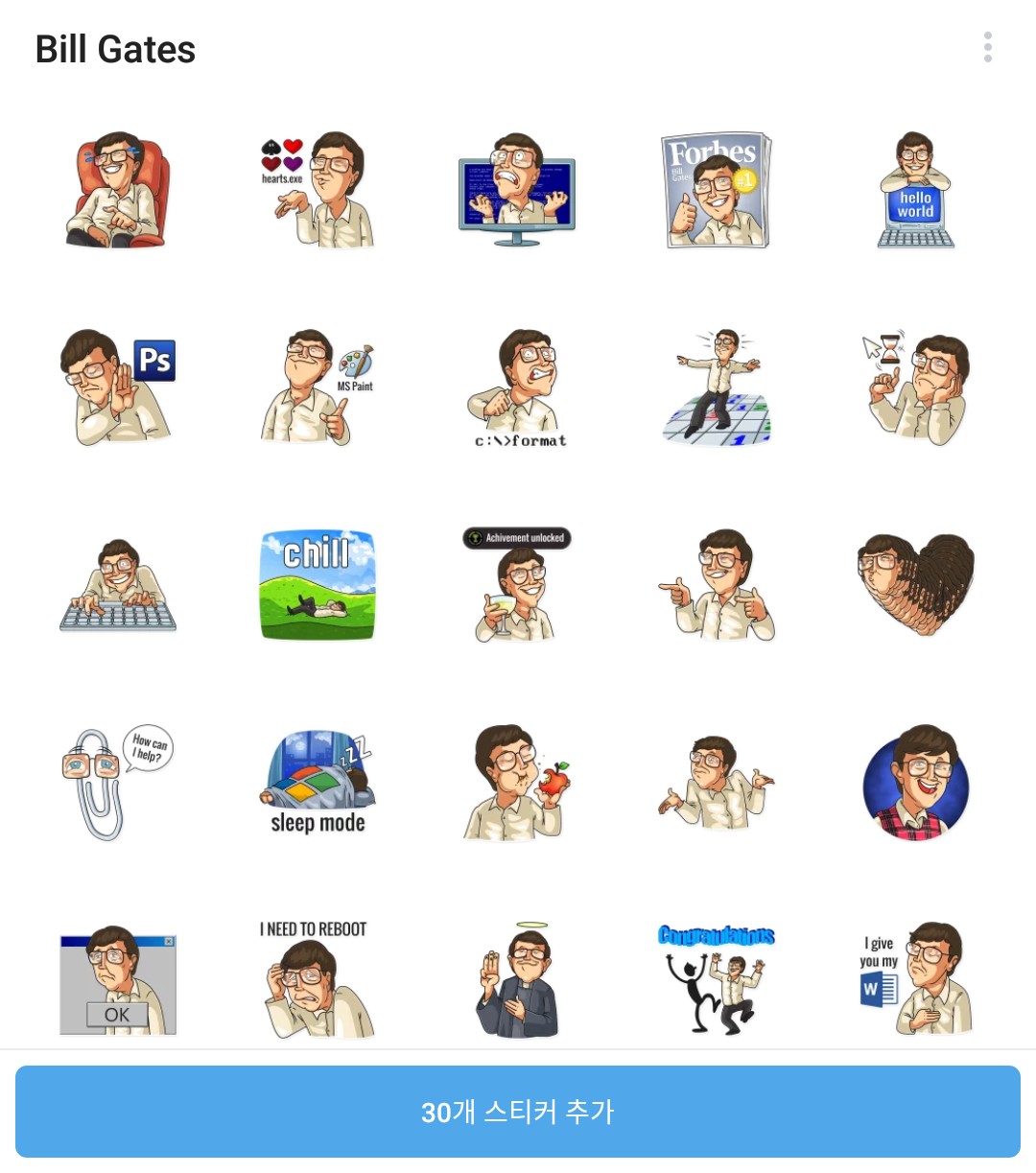Open the Achievement unlocked sticker
This screenshot has height=1173, width=1036.
tap(518, 585)
